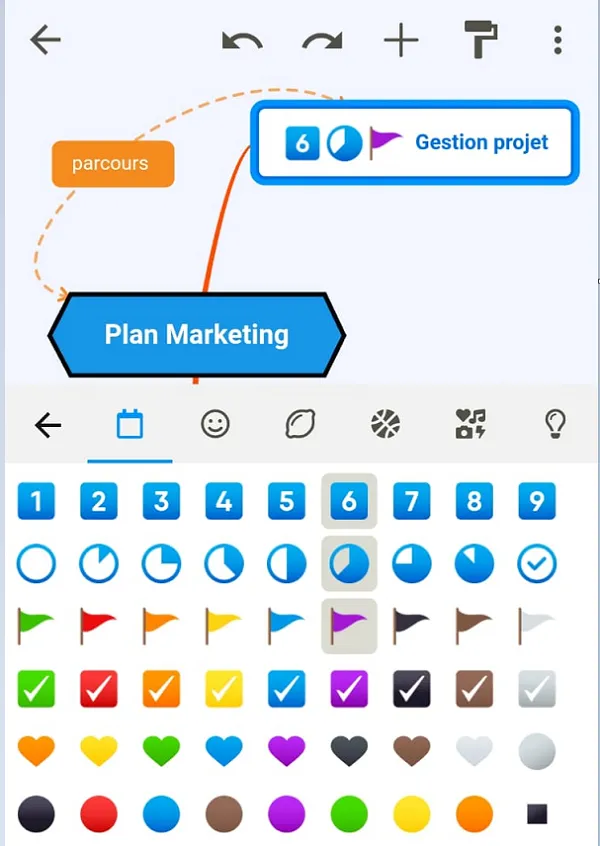Choose the number 9 priority icon
Image resolution: width=600 pixels, height=846 pixels.
pos(537,501)
